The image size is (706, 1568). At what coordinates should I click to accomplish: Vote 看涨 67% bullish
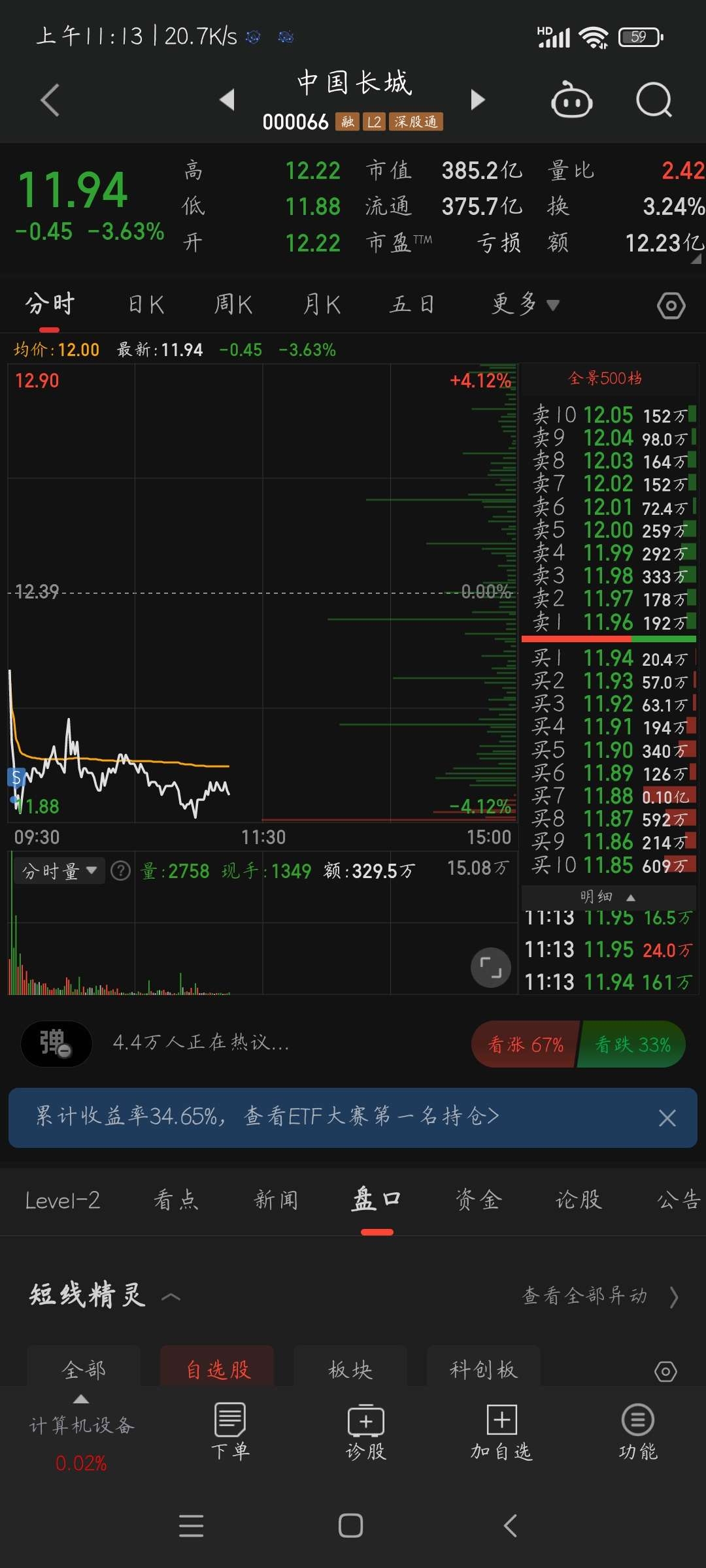pyautogui.click(x=526, y=1045)
